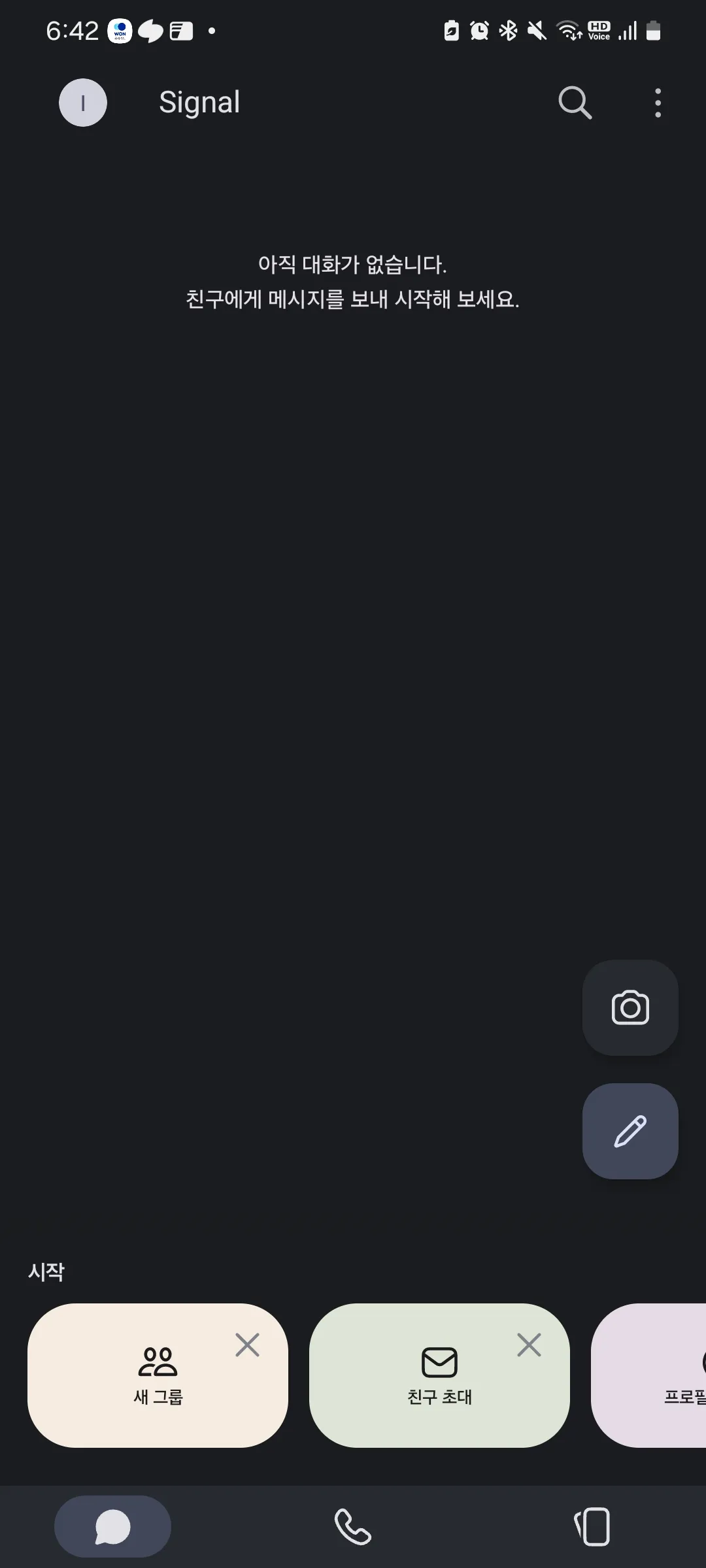Switch to the stories tab
The width and height of the screenshot is (706, 1568).
(592, 1526)
